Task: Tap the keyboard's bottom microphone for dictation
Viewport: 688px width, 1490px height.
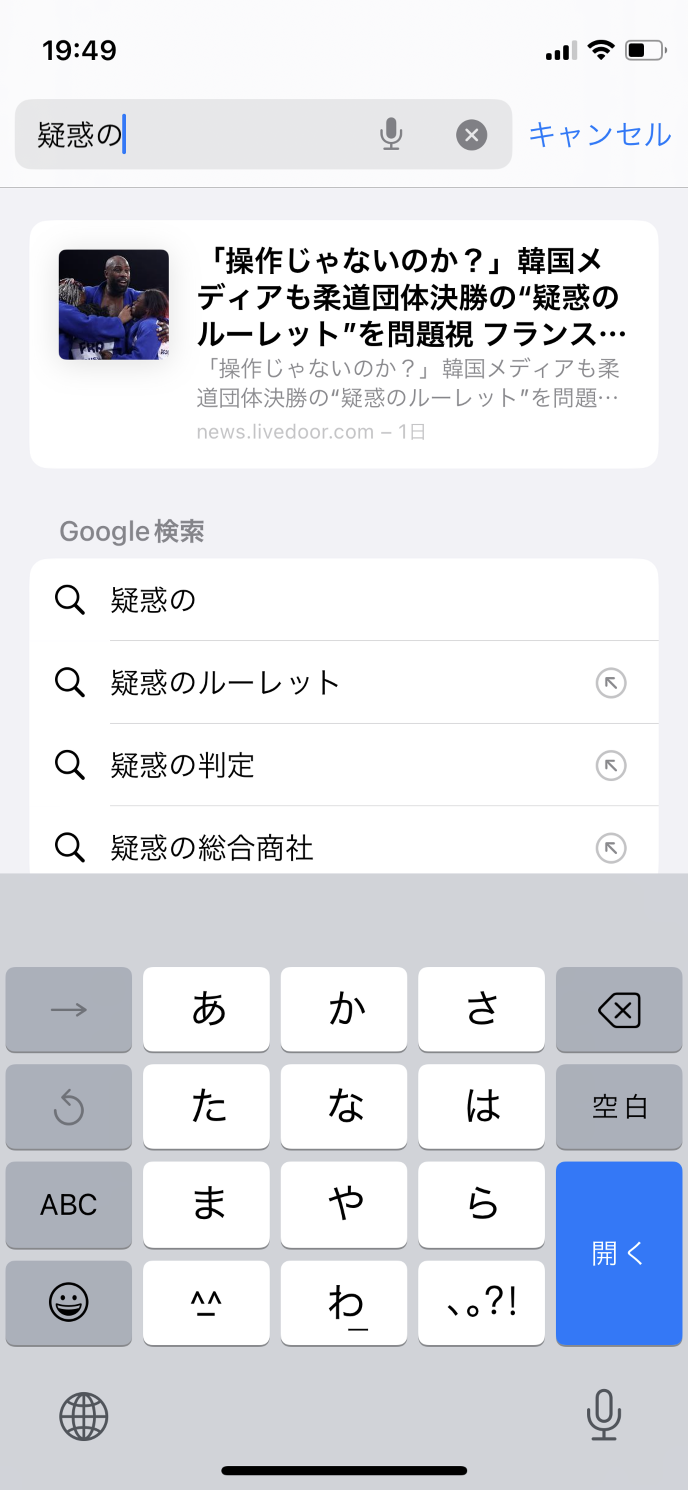Action: pyautogui.click(x=603, y=1416)
